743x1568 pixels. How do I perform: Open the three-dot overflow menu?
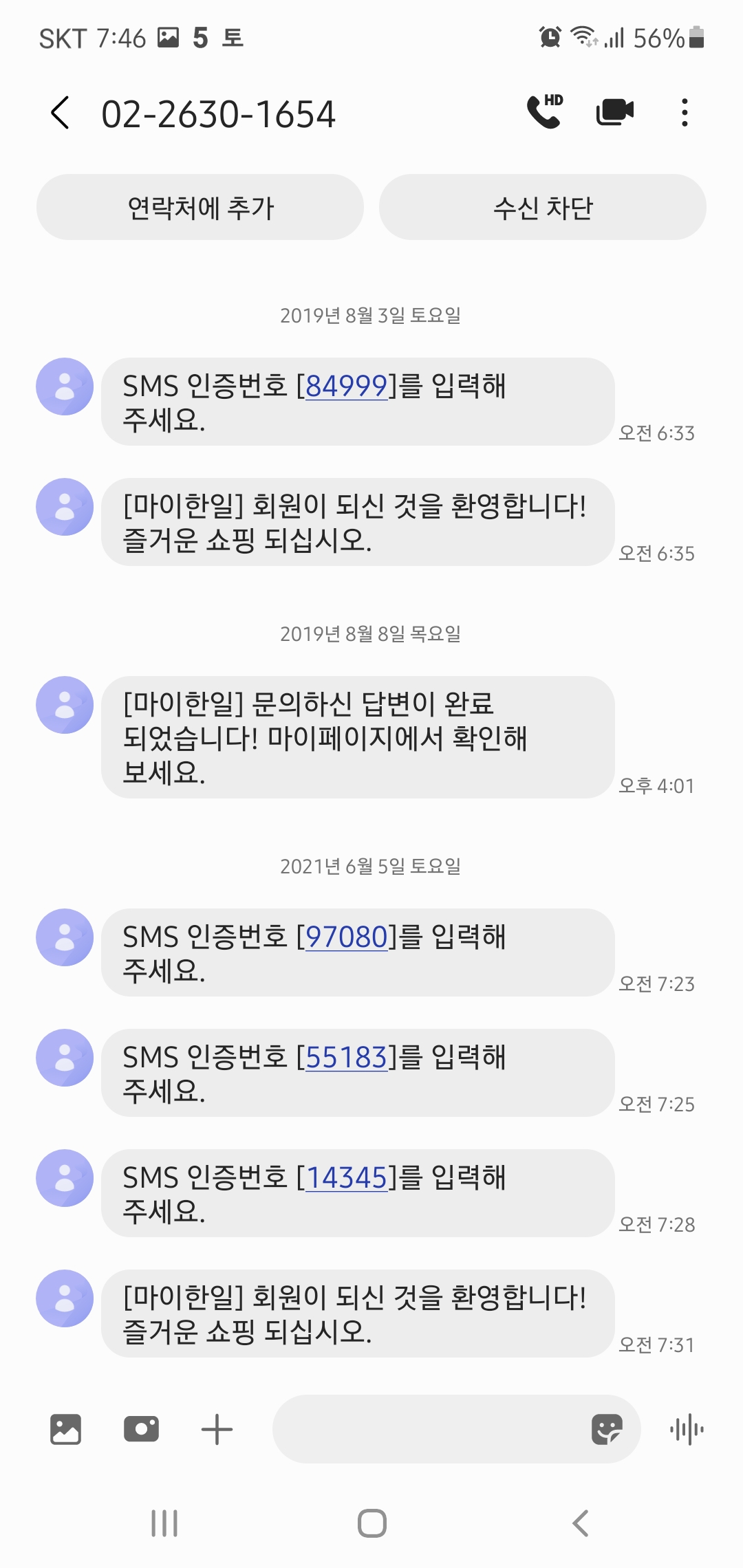coord(684,112)
